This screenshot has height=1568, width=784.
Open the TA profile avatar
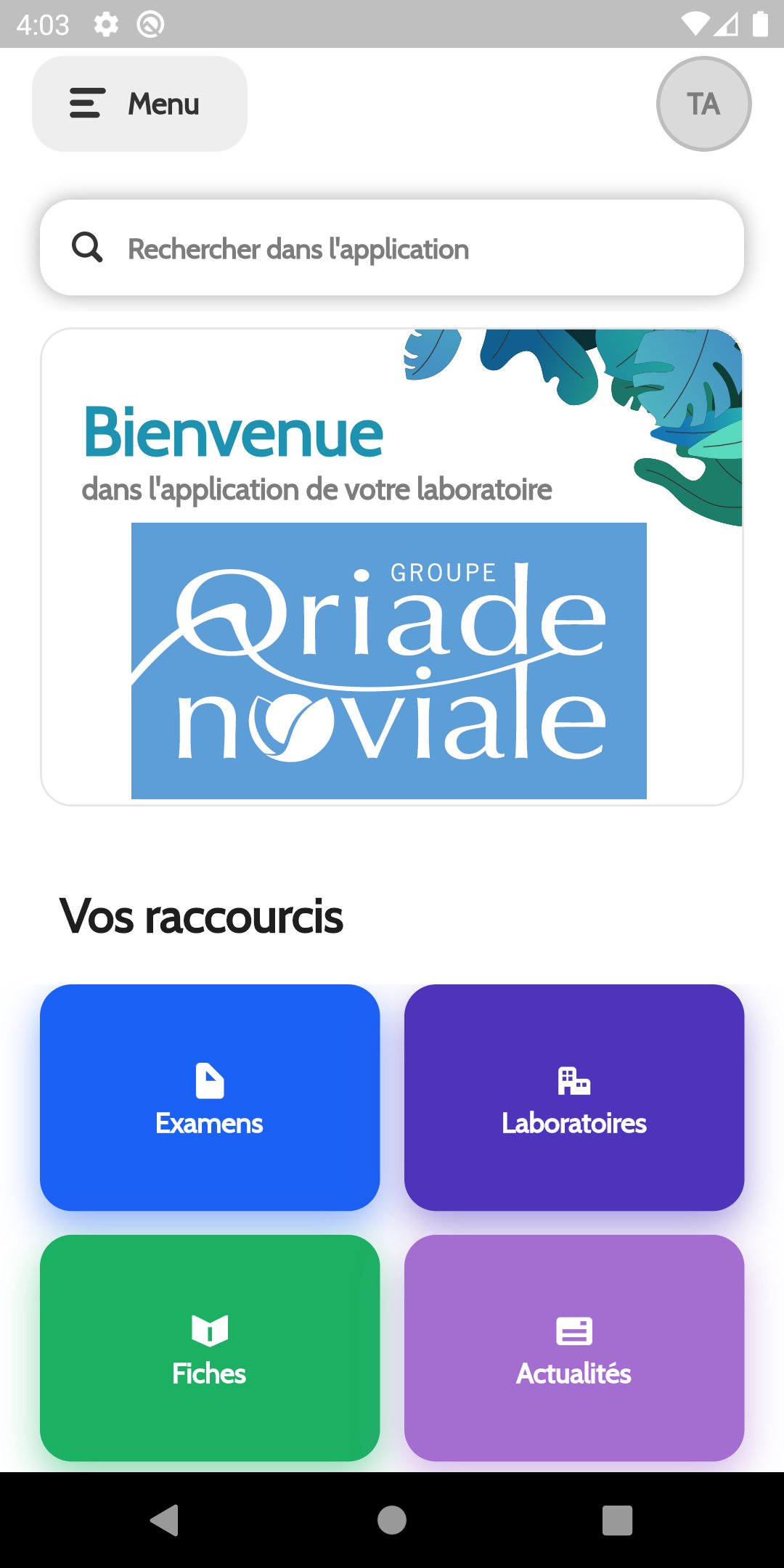(x=703, y=104)
